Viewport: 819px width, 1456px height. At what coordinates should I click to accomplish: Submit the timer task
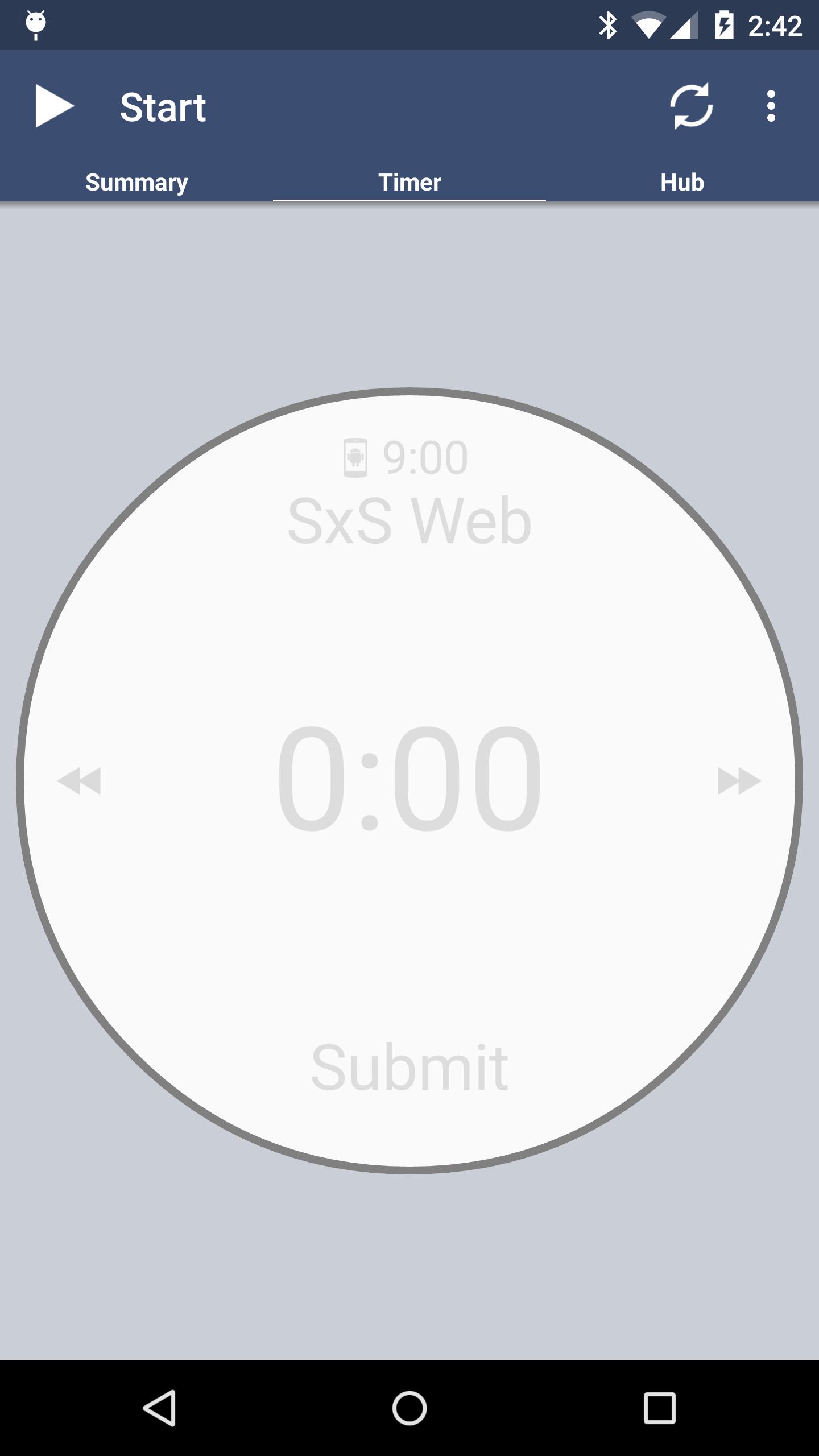pyautogui.click(x=409, y=1068)
